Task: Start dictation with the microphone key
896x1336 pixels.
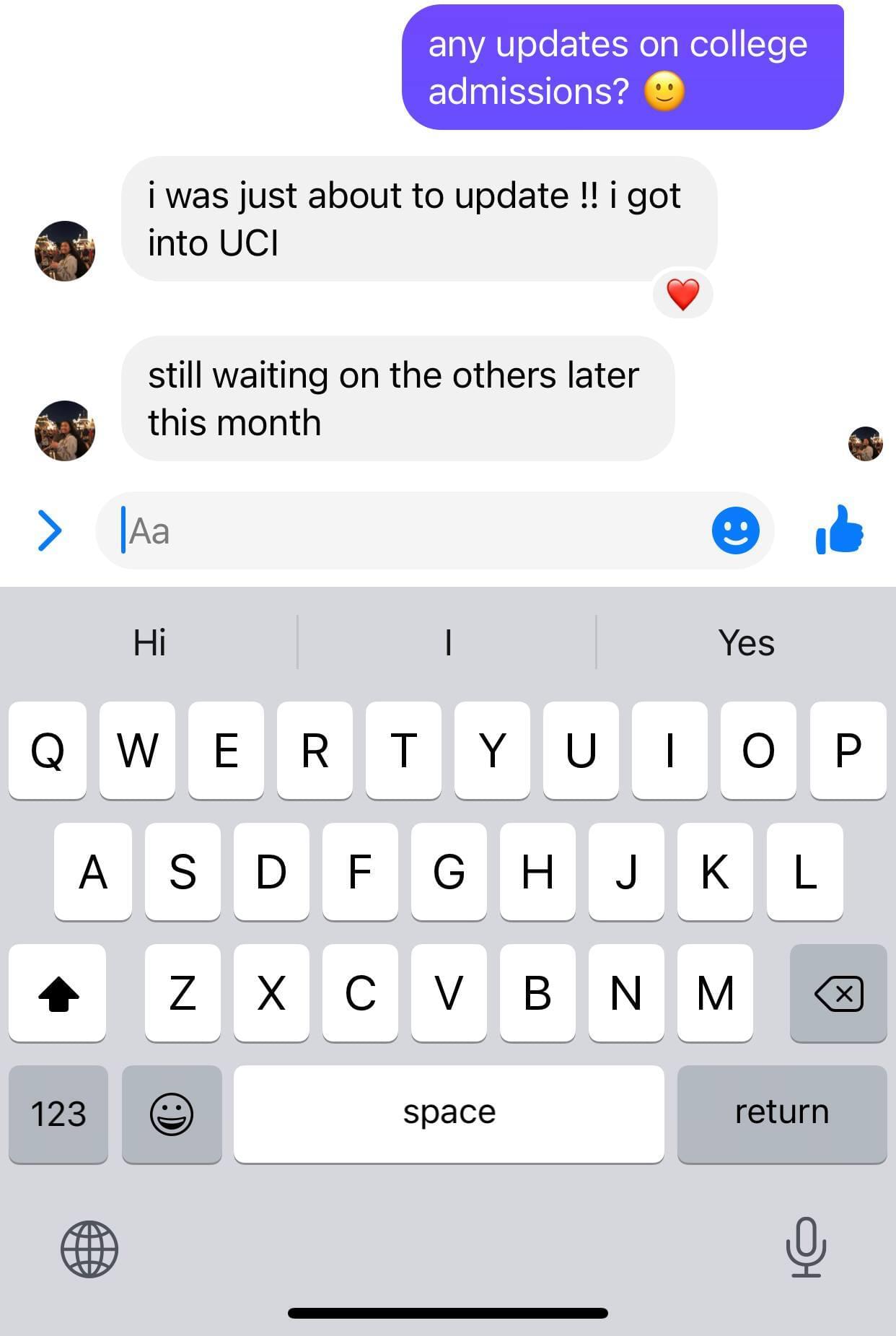Action: [x=806, y=1247]
